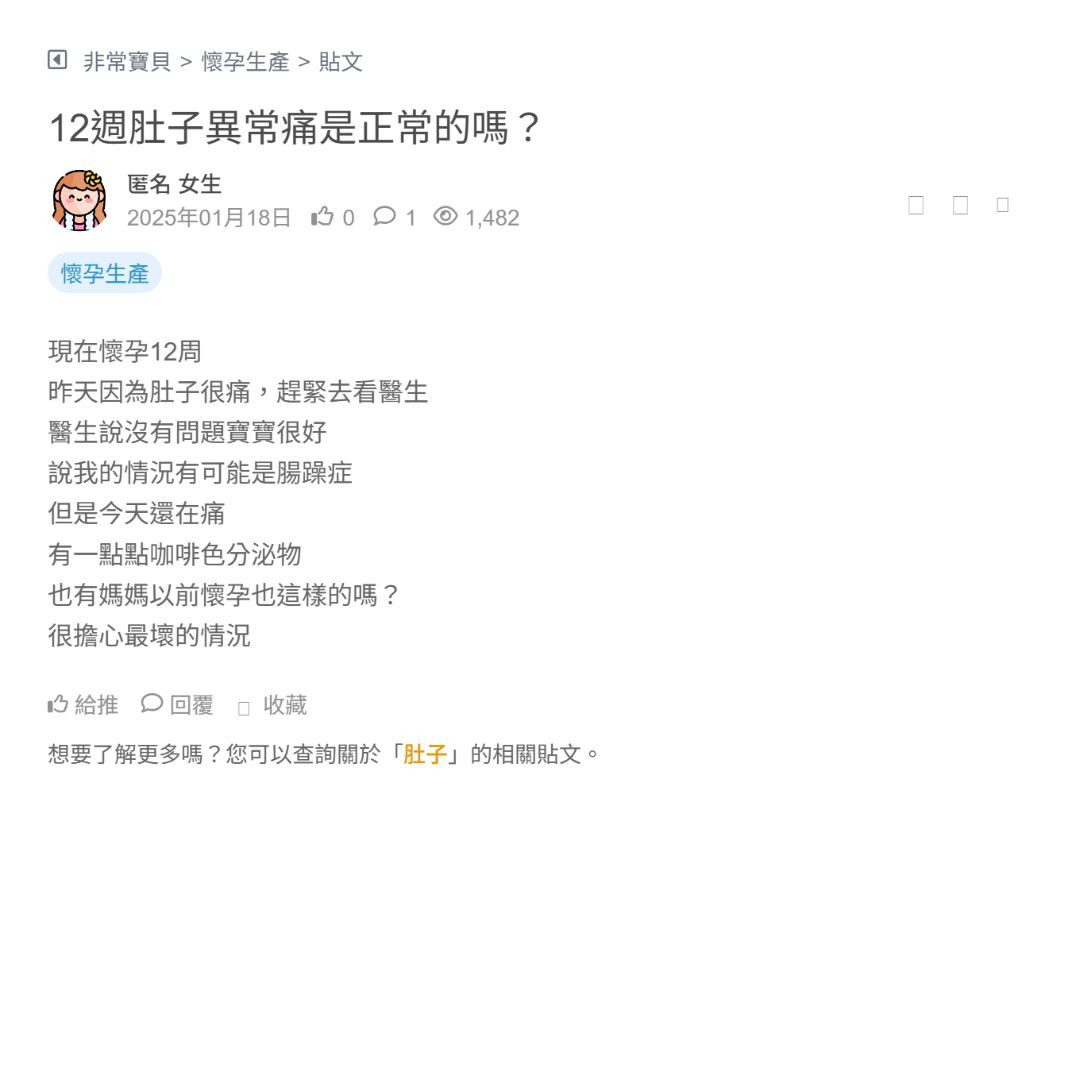The width and height of the screenshot is (1080, 1080).
Task: Open the 非常寶貝 breadcrumb link
Action: pyautogui.click(x=127, y=62)
